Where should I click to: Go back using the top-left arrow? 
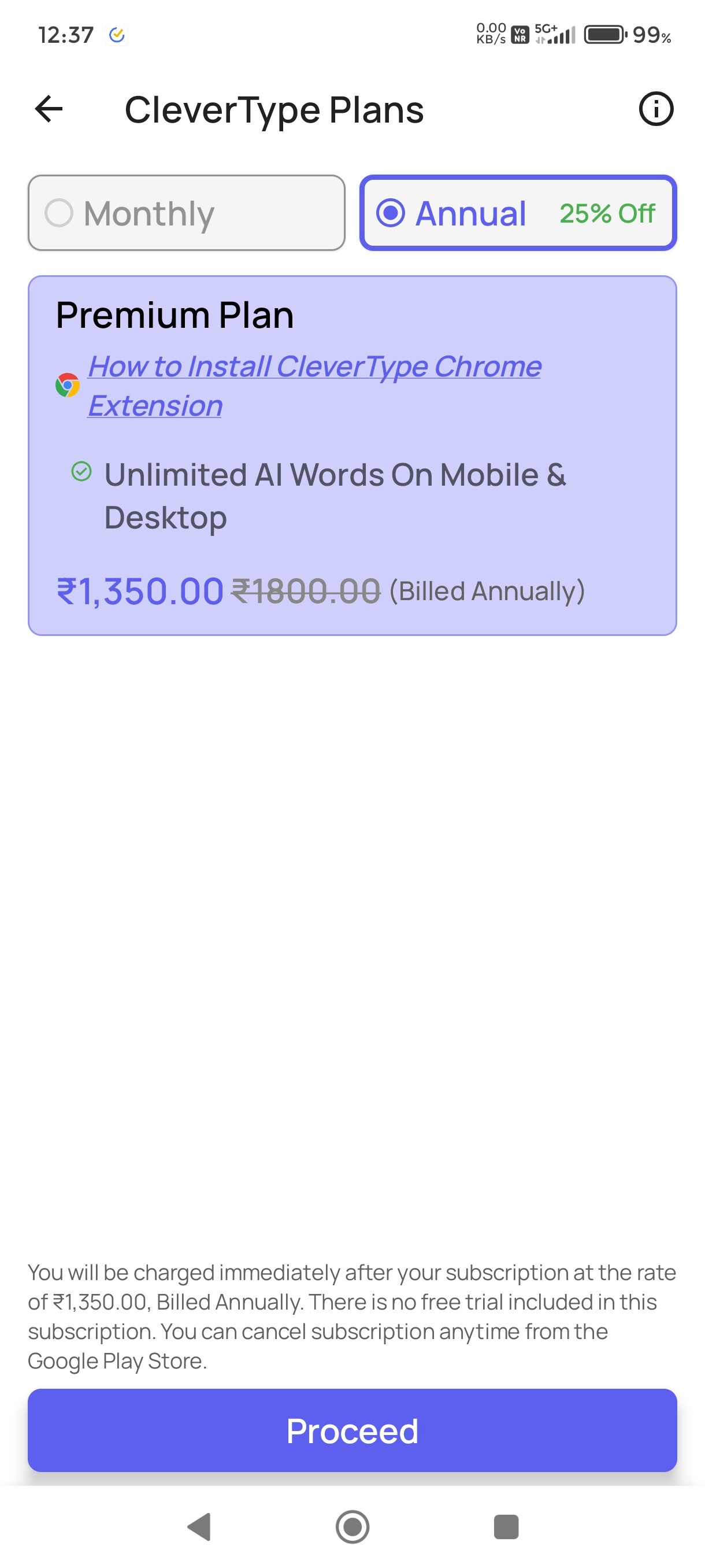point(49,110)
